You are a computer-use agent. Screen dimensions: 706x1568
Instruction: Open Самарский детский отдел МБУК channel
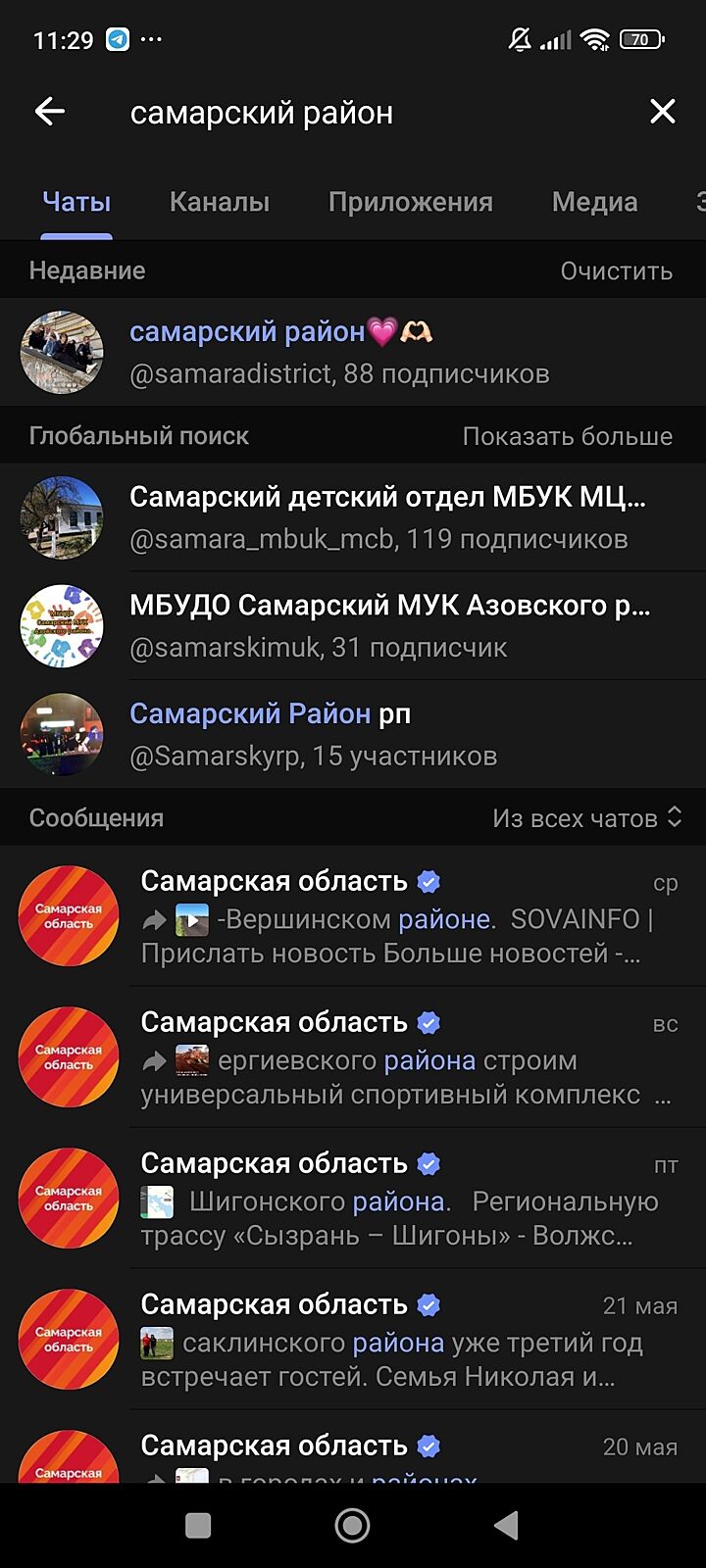(353, 516)
